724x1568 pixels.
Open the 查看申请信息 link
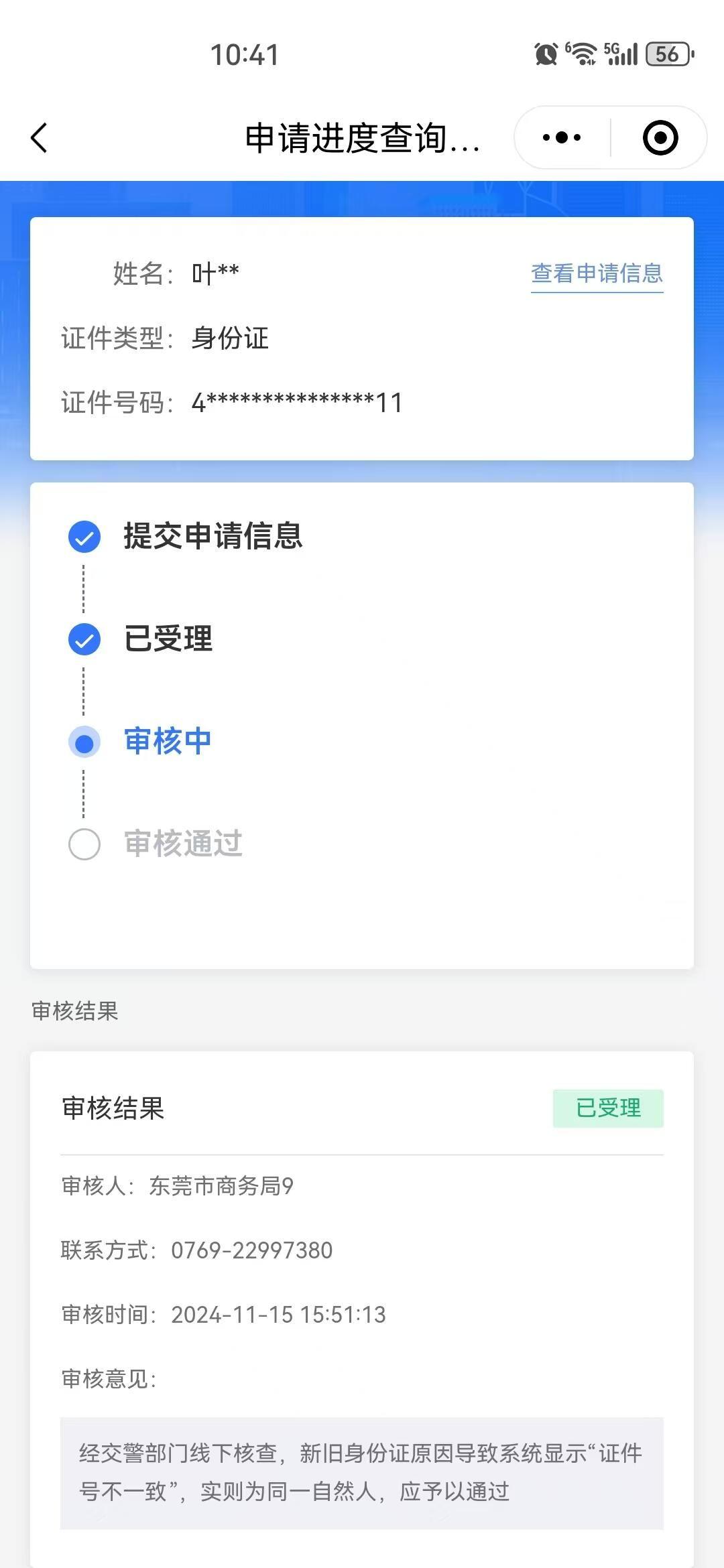[597, 273]
